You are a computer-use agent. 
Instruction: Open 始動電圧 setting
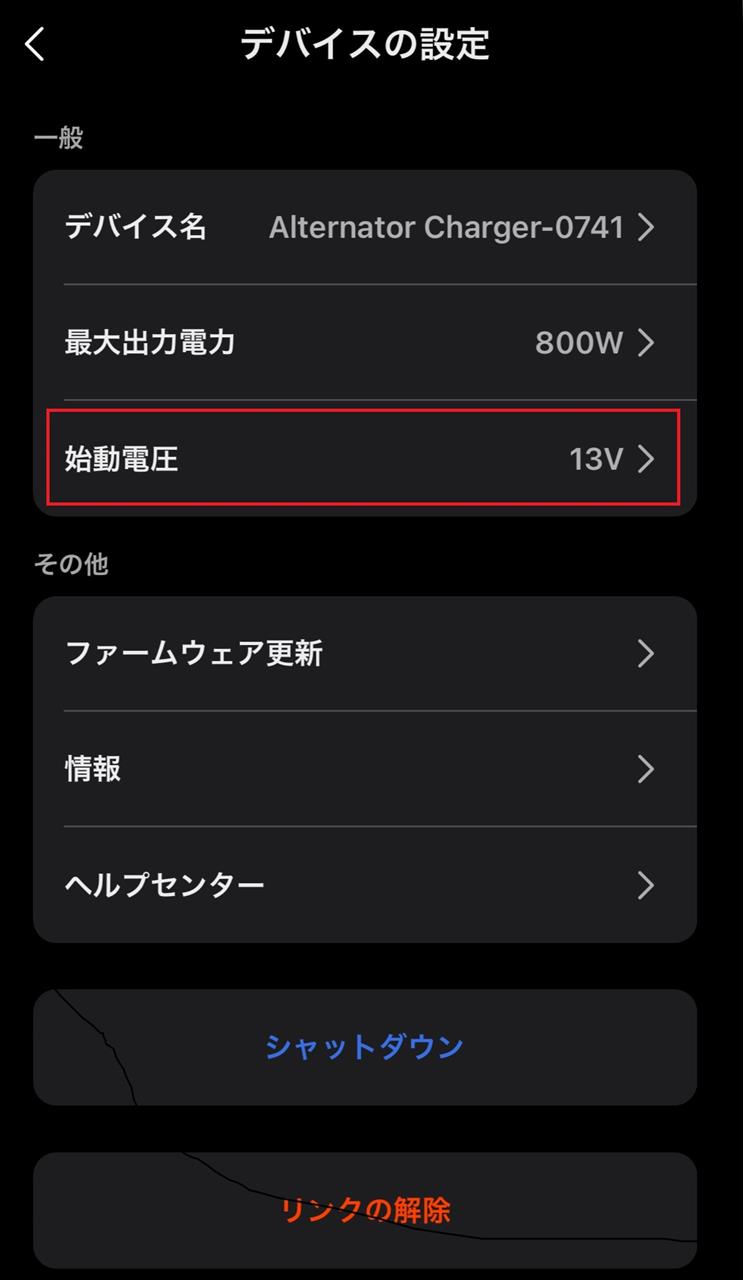364,459
